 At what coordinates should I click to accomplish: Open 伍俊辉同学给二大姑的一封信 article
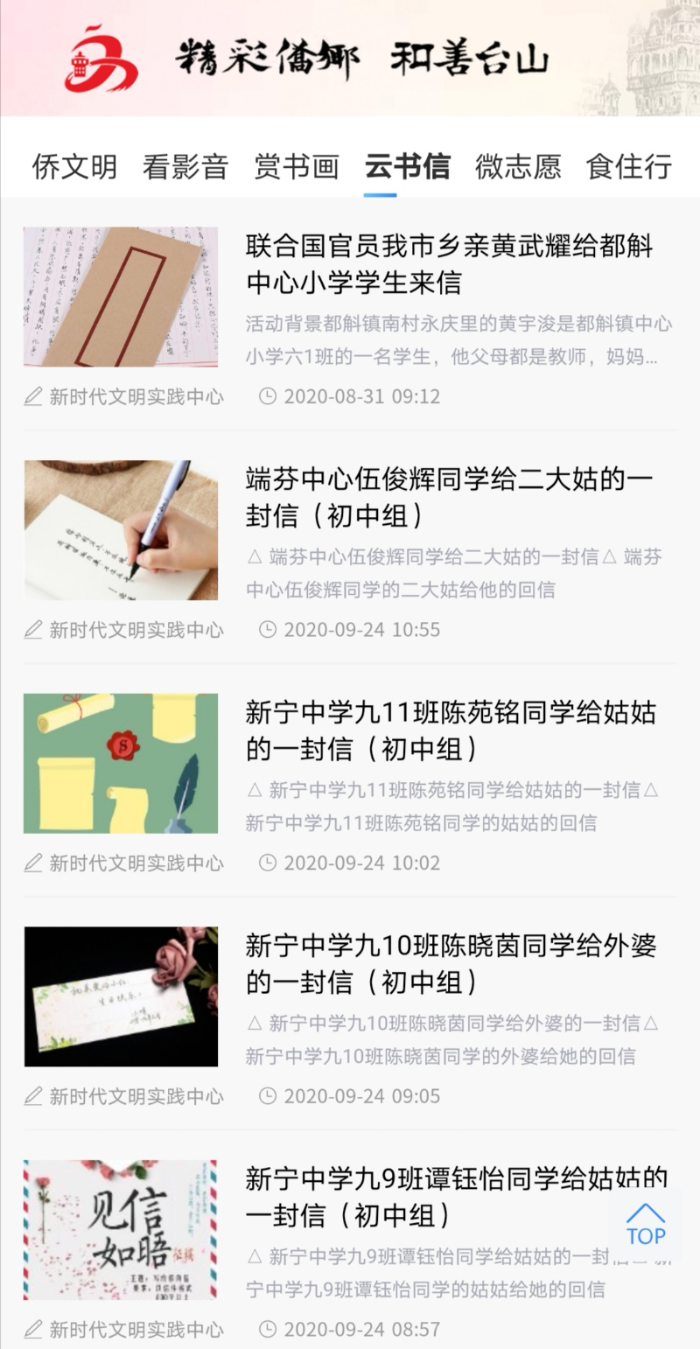[x=448, y=497]
